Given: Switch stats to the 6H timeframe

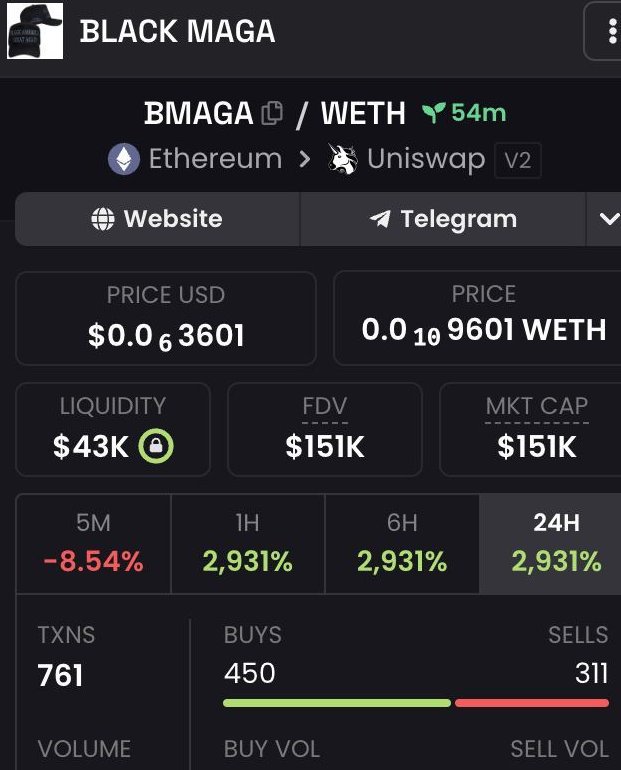Looking at the screenshot, I should (x=402, y=543).
